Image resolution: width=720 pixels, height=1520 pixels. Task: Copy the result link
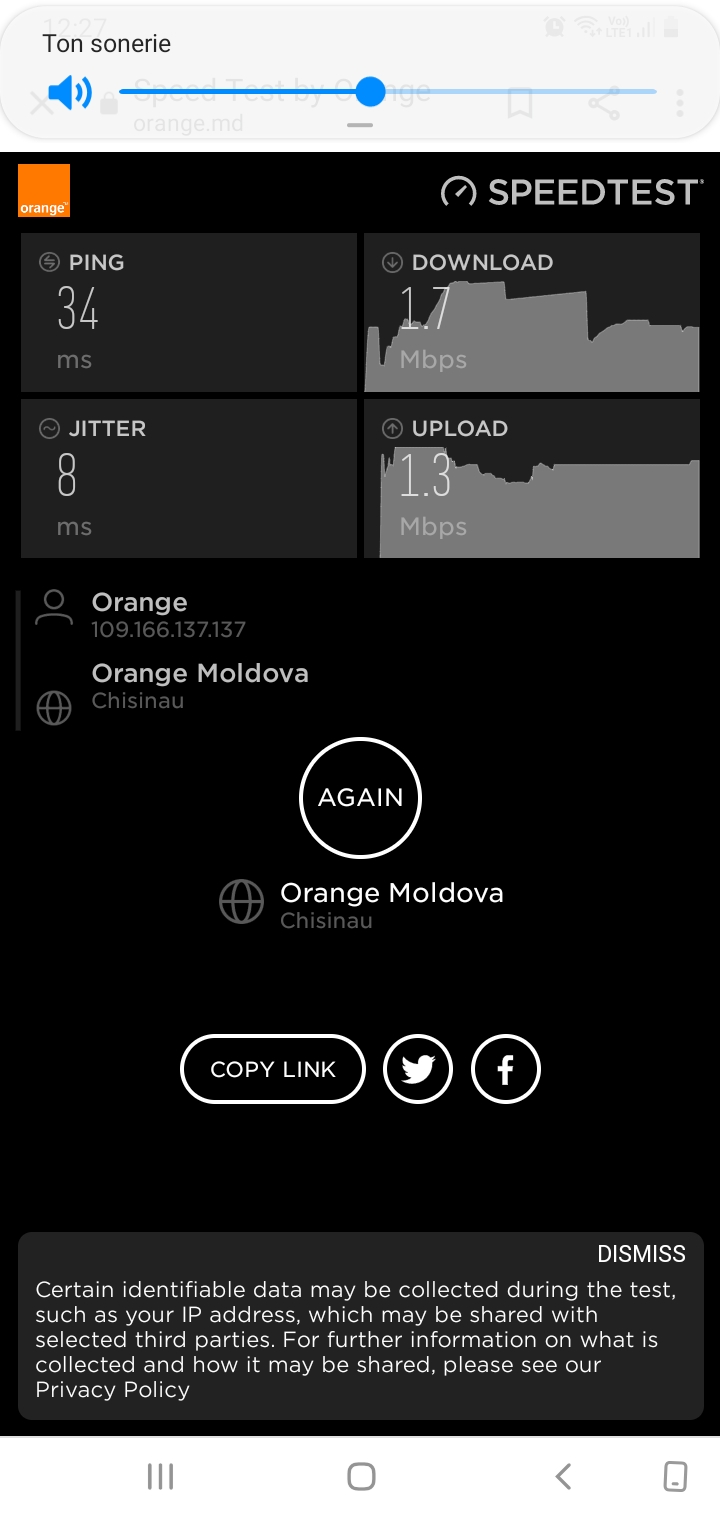[x=273, y=1069]
